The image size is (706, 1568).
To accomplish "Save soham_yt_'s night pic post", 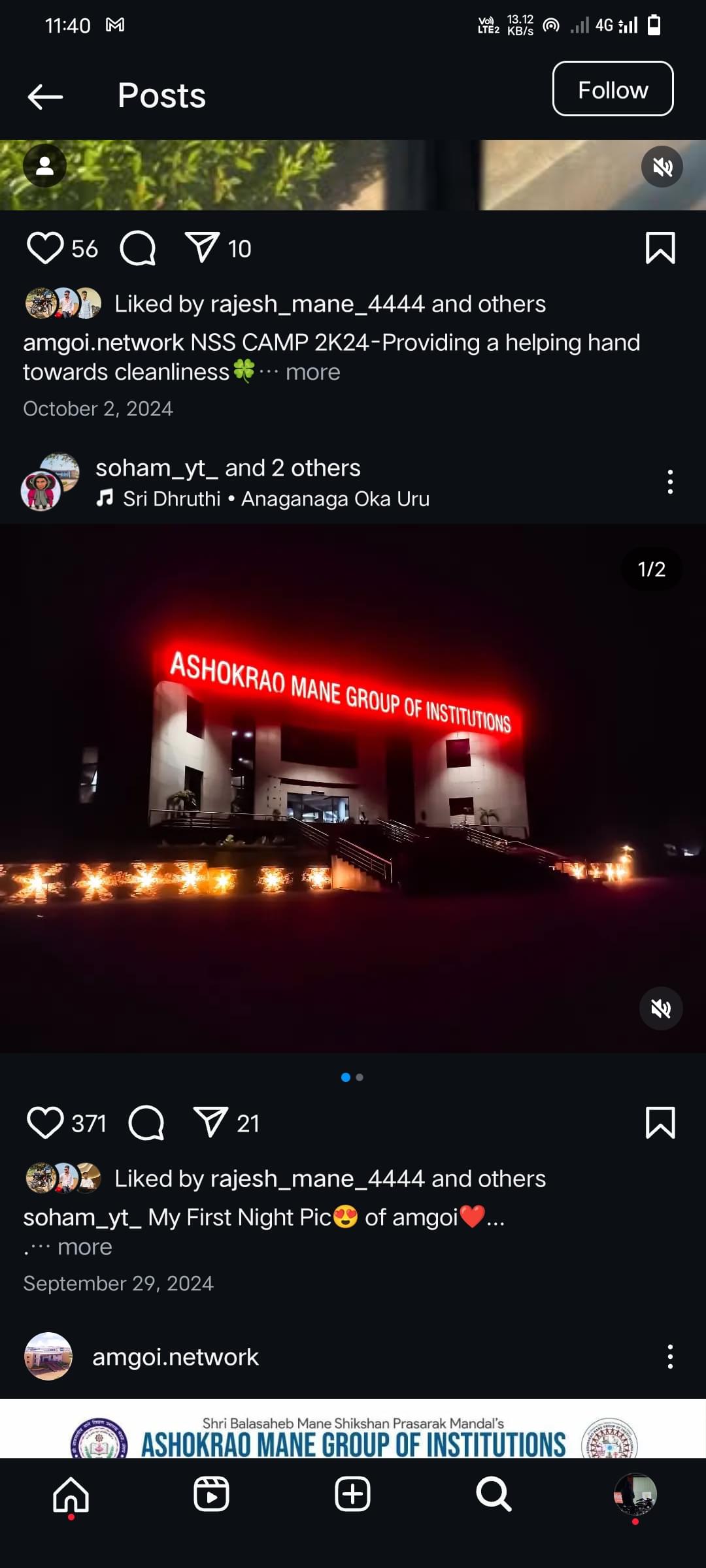I will [x=660, y=1123].
